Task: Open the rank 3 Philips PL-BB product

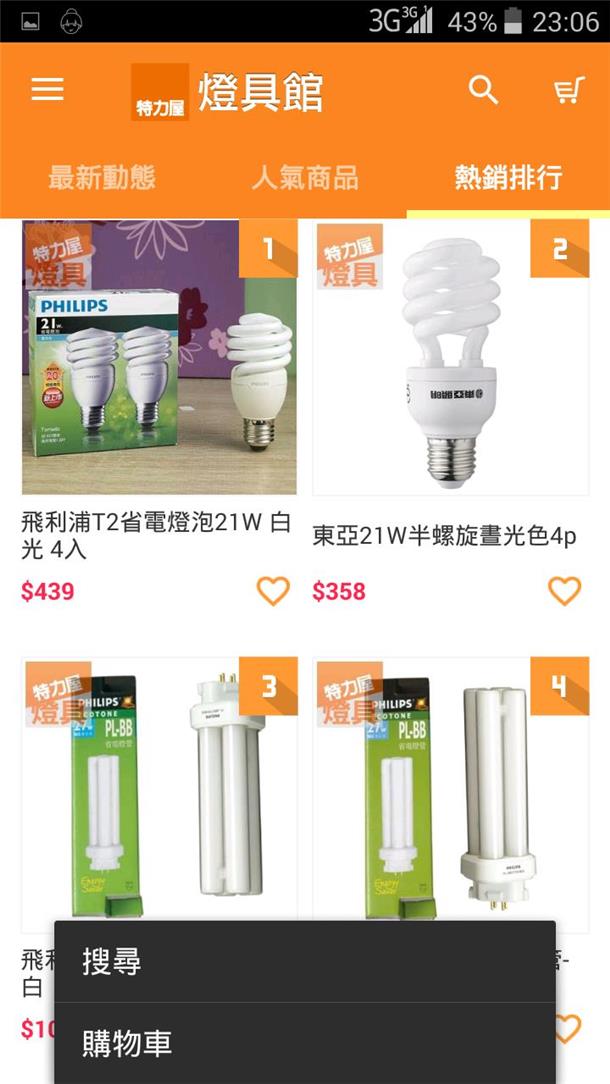Action: pyautogui.click(x=159, y=790)
